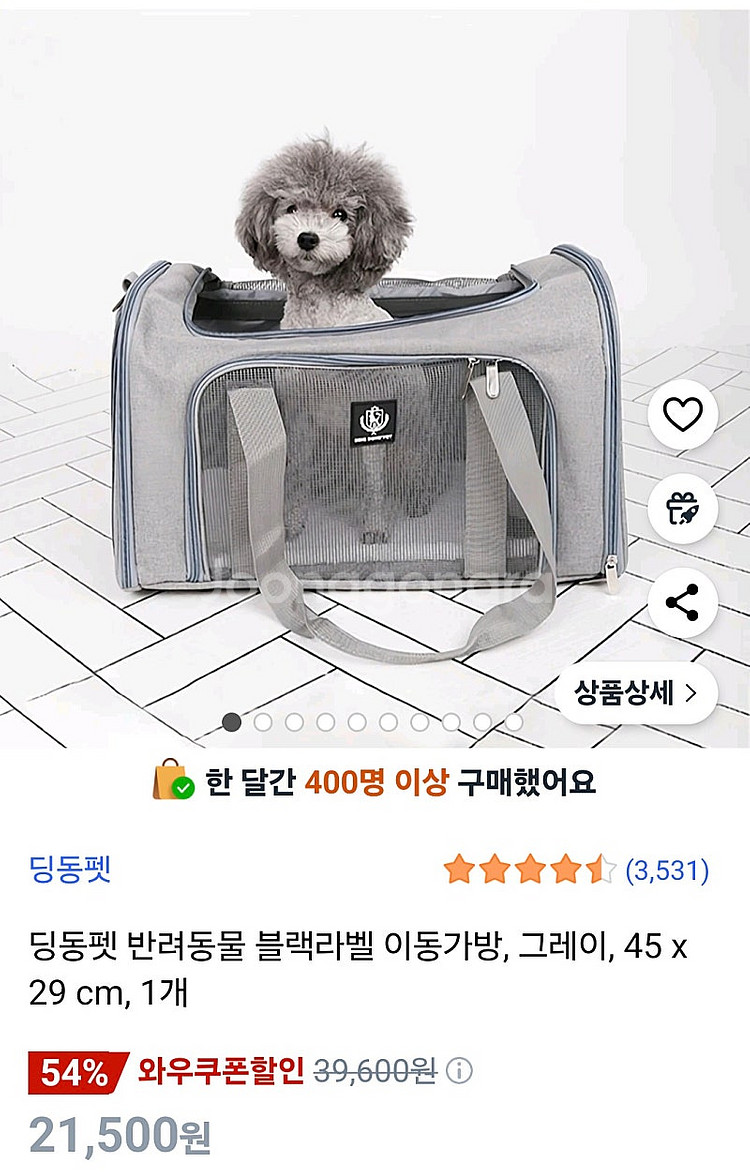
Task: Open the 딩동펫 brand link
Action: click(x=70, y=869)
